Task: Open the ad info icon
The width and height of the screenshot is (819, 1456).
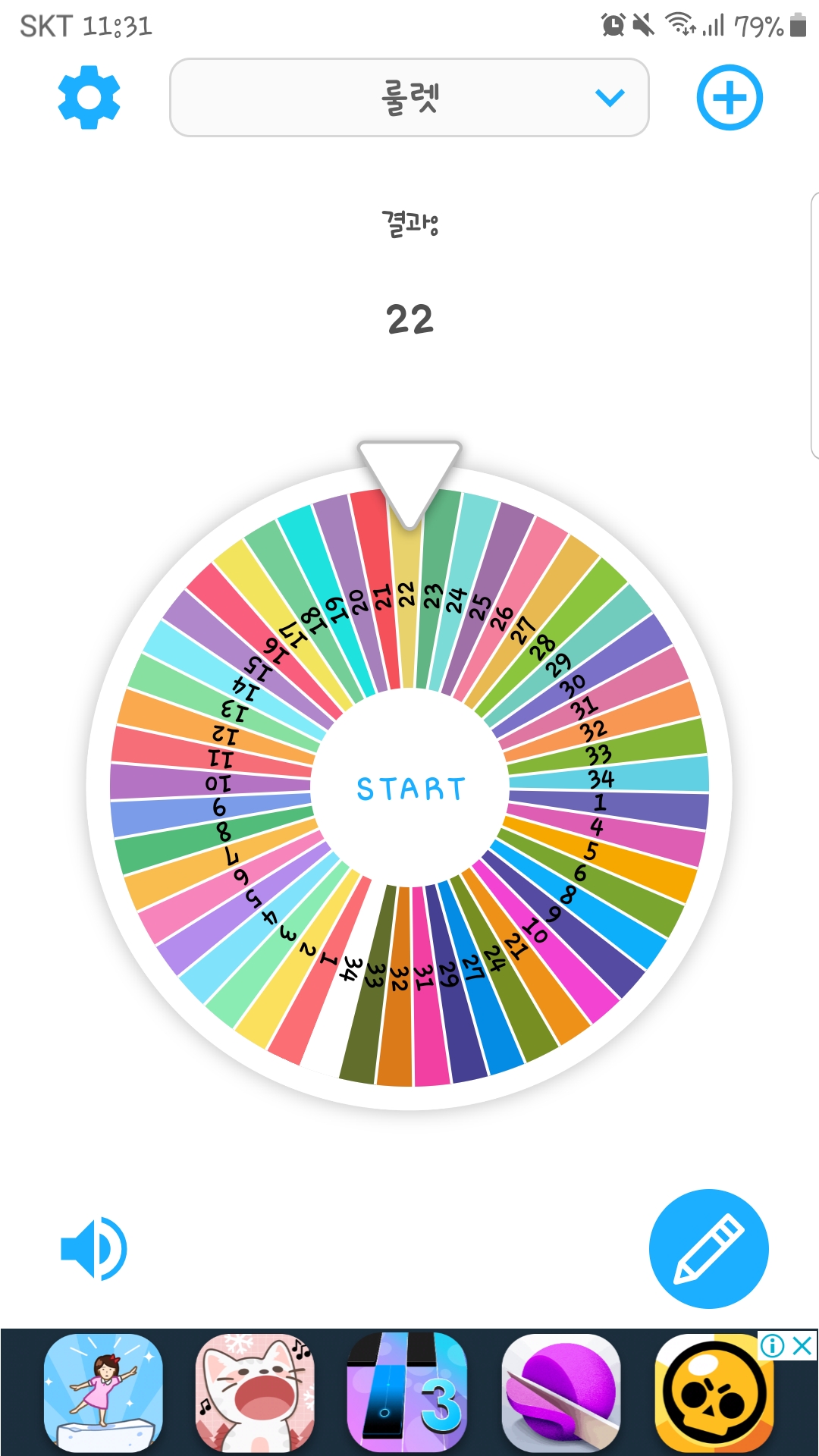Action: 772,1346
